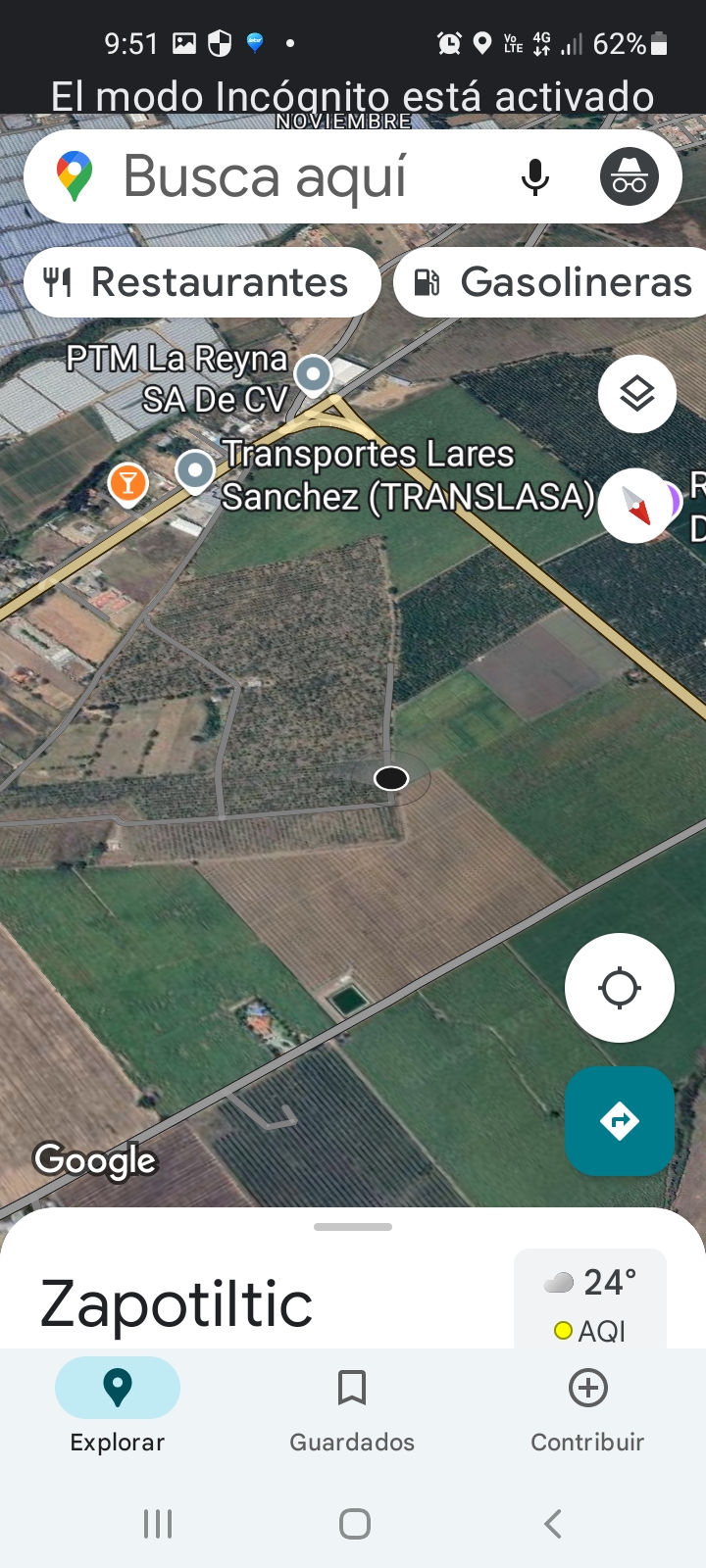This screenshot has height=1568, width=706.
Task: Select the Gasolineras chip
Action: tap(554, 282)
